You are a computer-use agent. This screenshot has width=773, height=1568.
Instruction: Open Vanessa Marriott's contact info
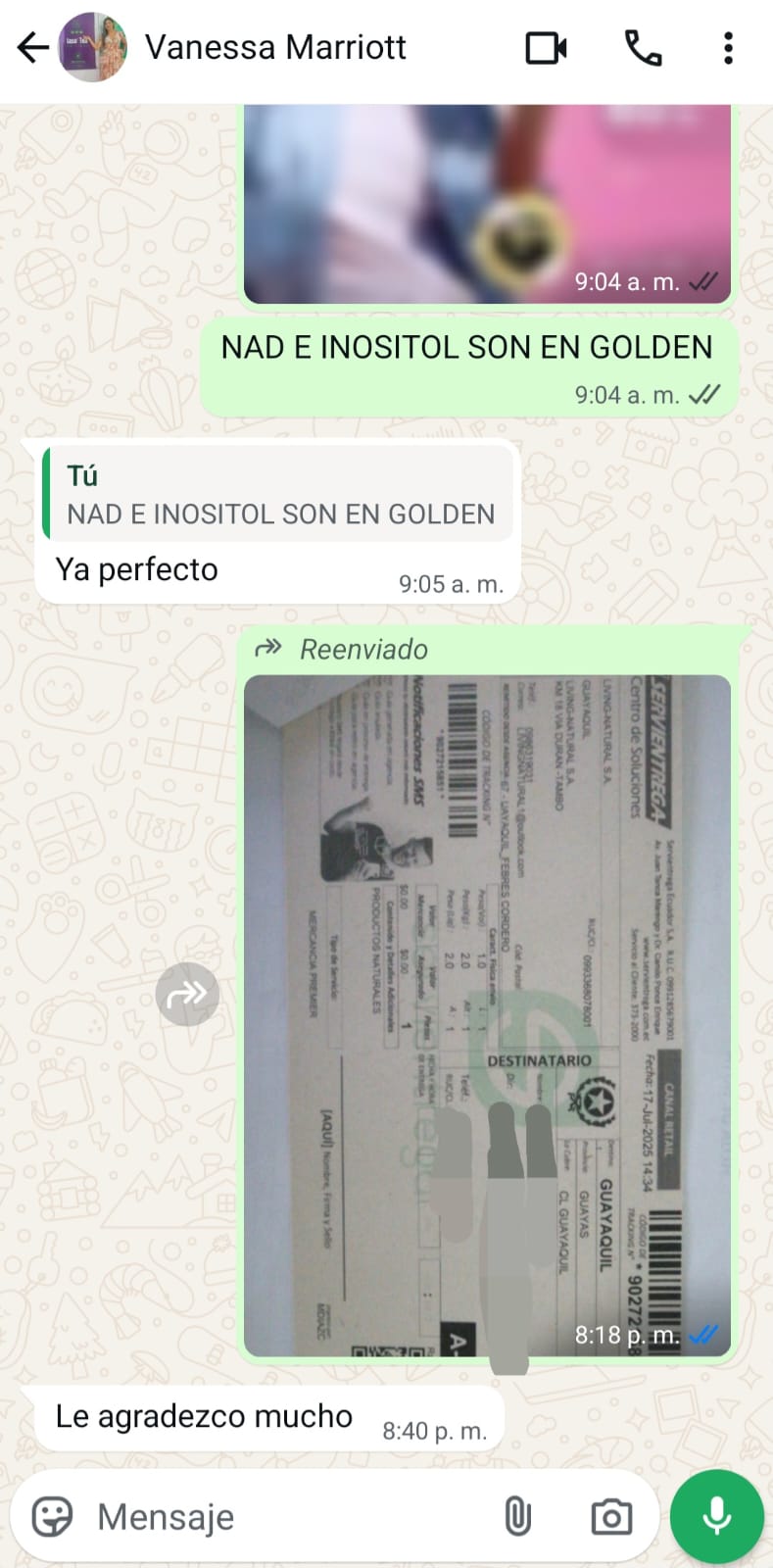click(275, 47)
